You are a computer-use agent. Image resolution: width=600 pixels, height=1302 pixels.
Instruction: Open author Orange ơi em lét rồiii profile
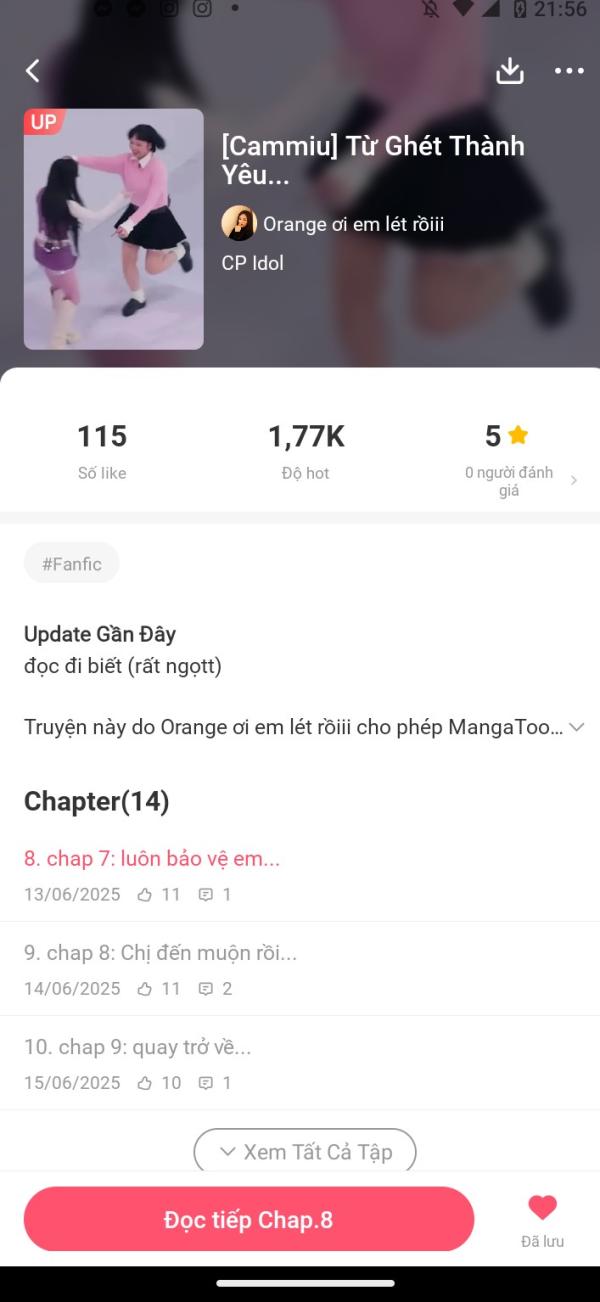333,224
